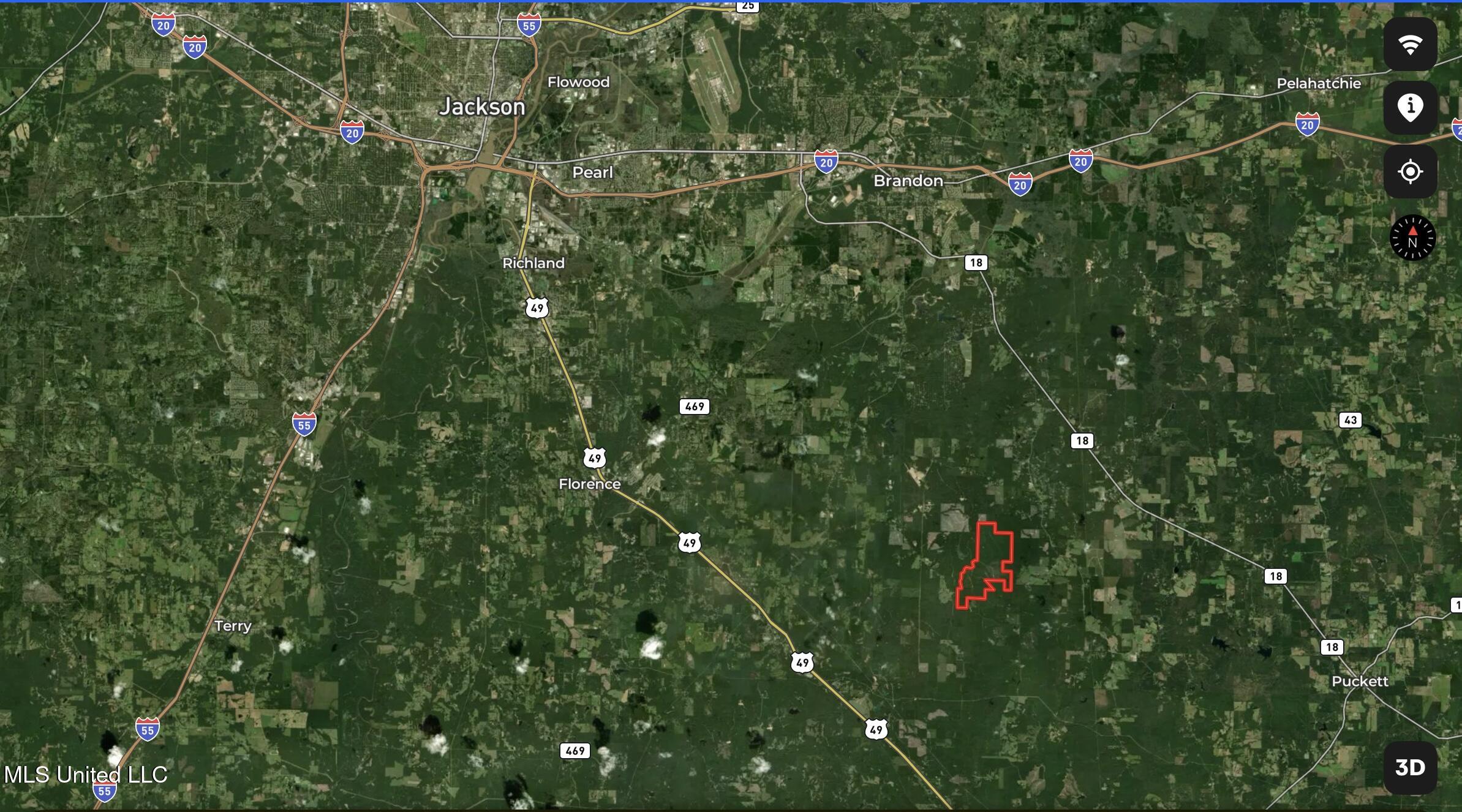
Task: Center map on my current location
Action: click(1410, 171)
